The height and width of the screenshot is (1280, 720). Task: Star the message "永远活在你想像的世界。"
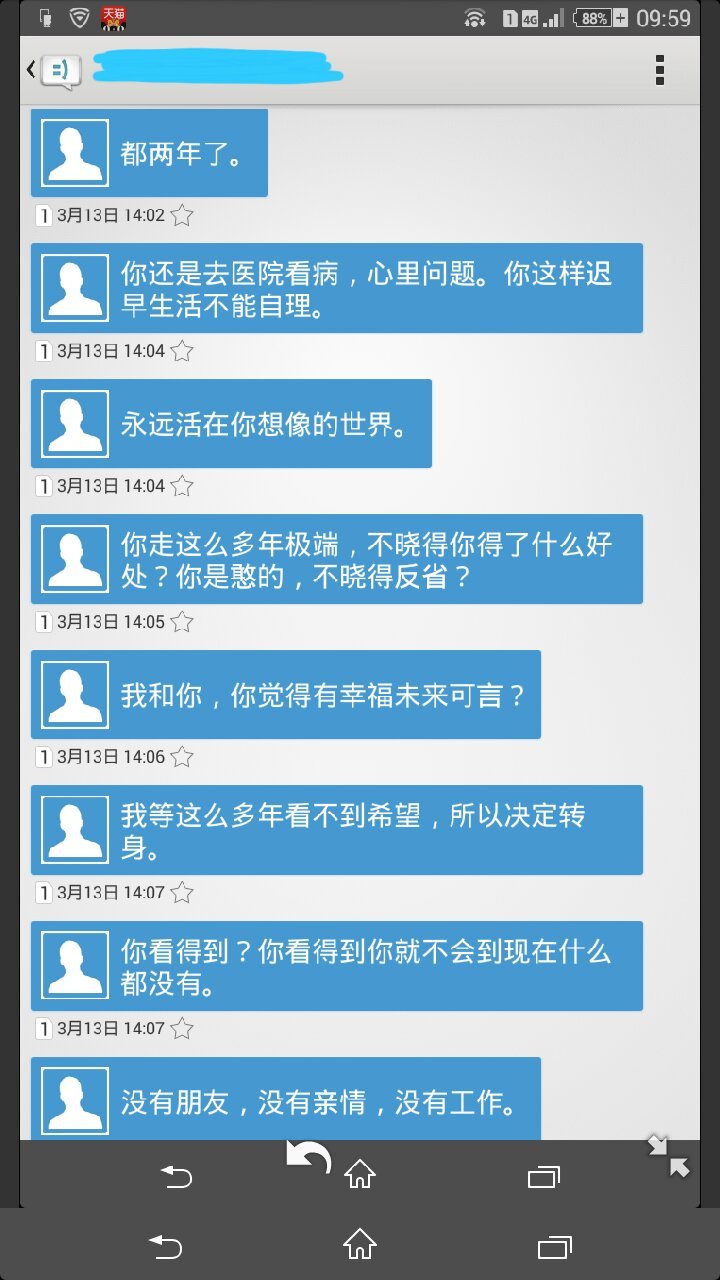(181, 486)
